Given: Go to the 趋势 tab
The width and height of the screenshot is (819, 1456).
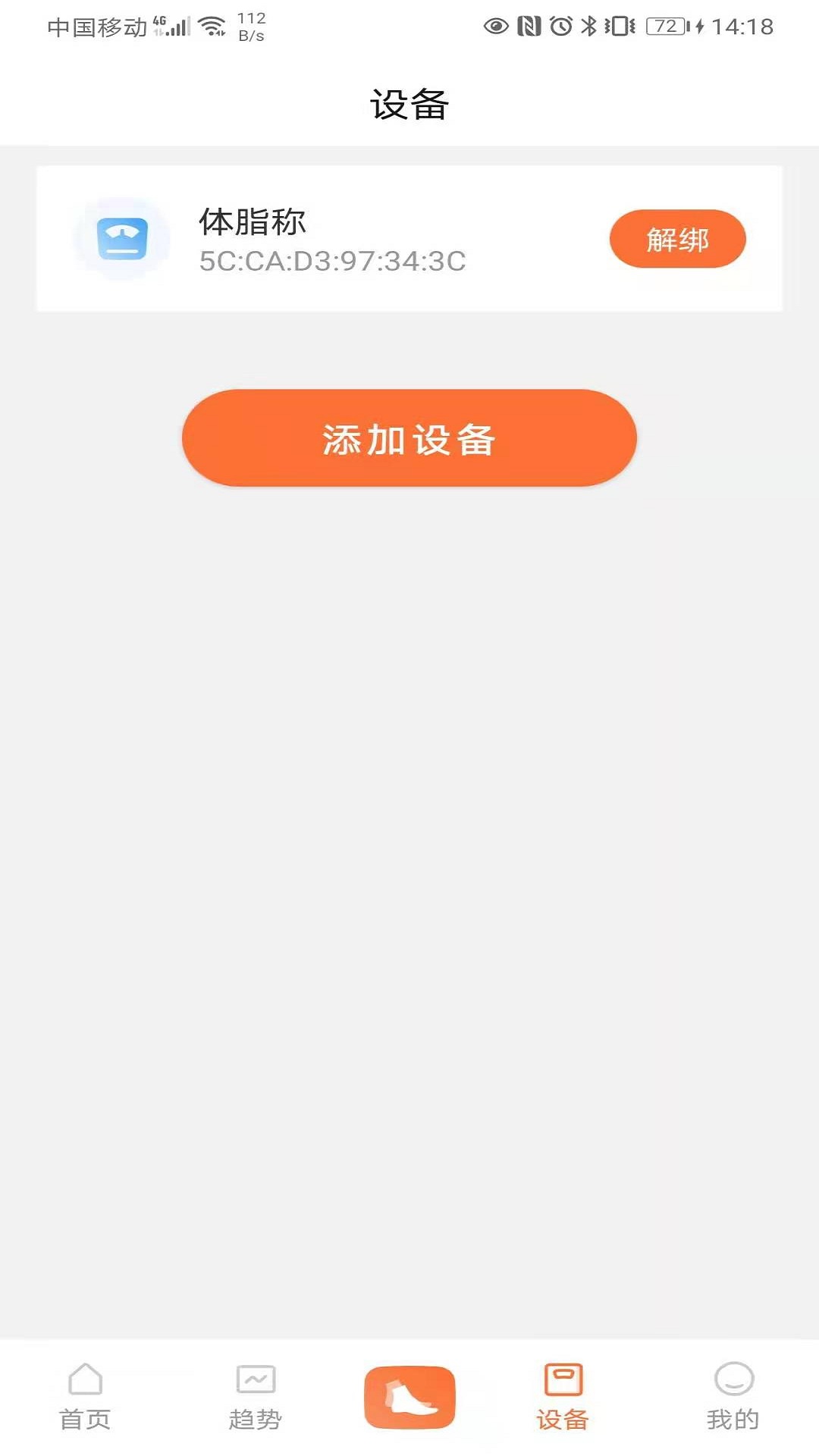Looking at the screenshot, I should pyautogui.click(x=256, y=1397).
